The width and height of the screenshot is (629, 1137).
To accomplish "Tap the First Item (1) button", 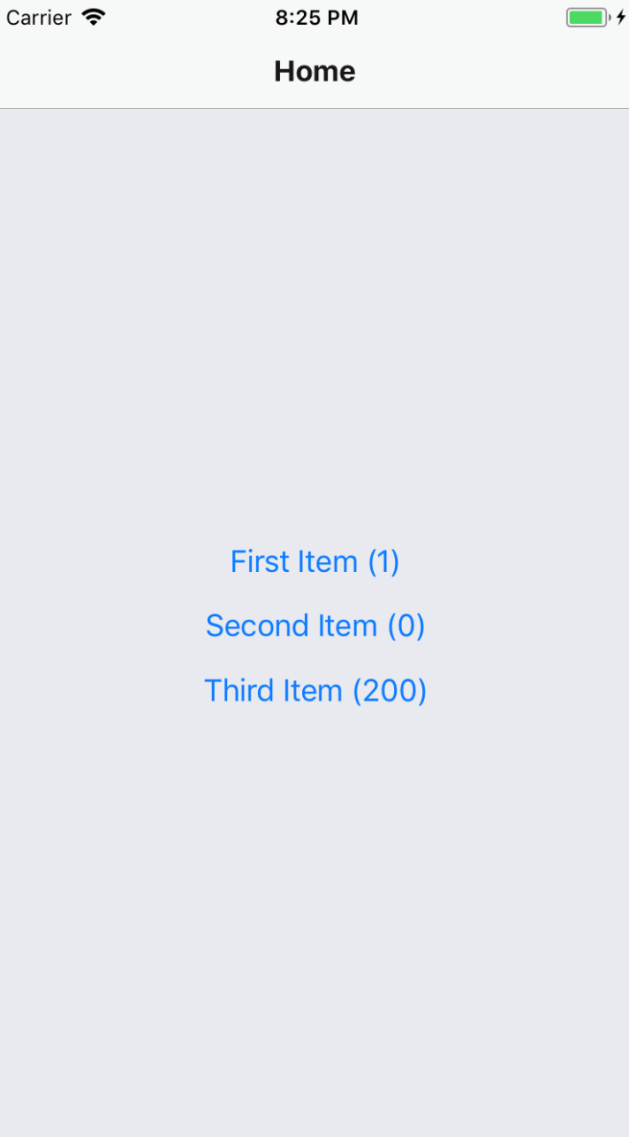I will 314,562.
